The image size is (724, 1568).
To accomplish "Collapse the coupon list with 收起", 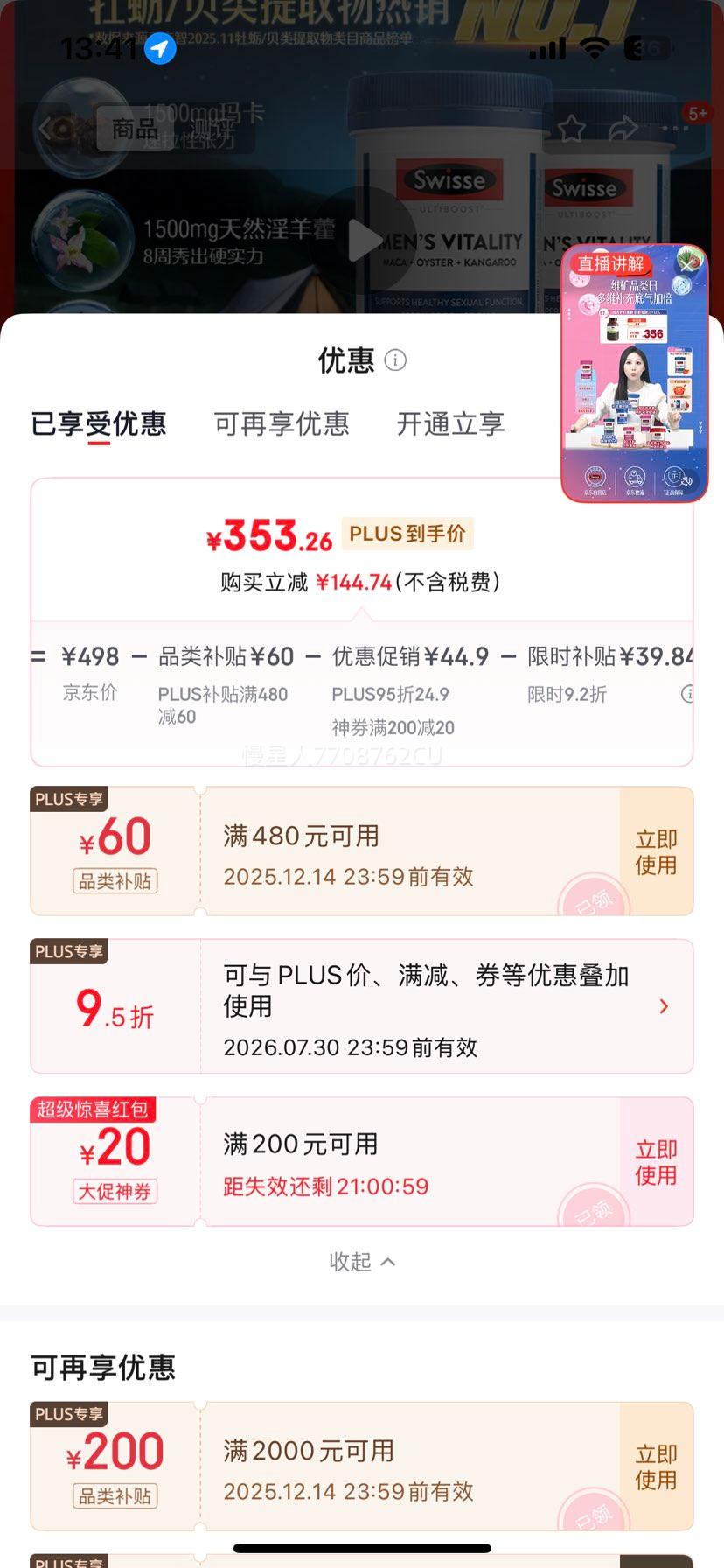I will 362,1261.
